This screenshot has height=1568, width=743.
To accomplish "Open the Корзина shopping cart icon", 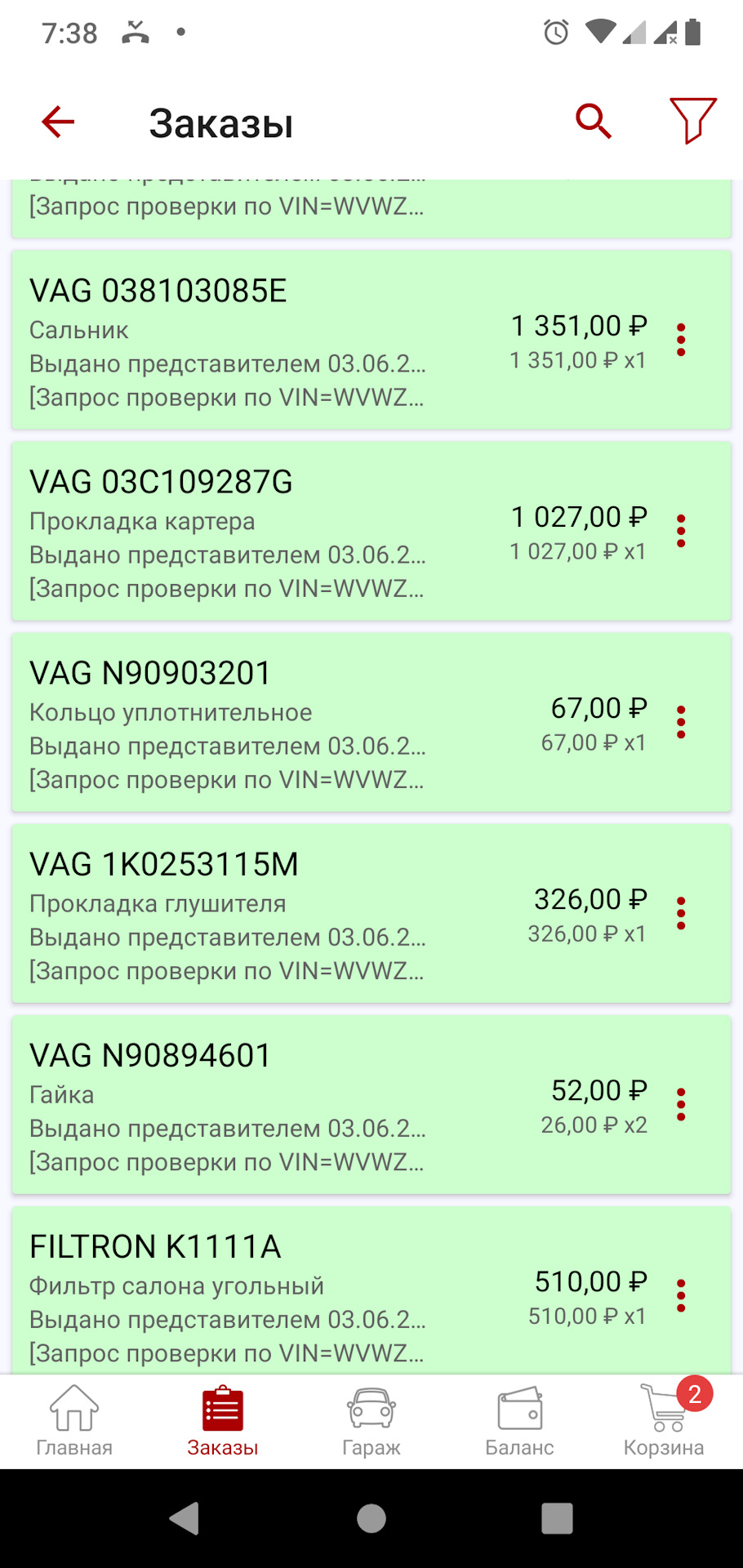I will pos(663,1410).
